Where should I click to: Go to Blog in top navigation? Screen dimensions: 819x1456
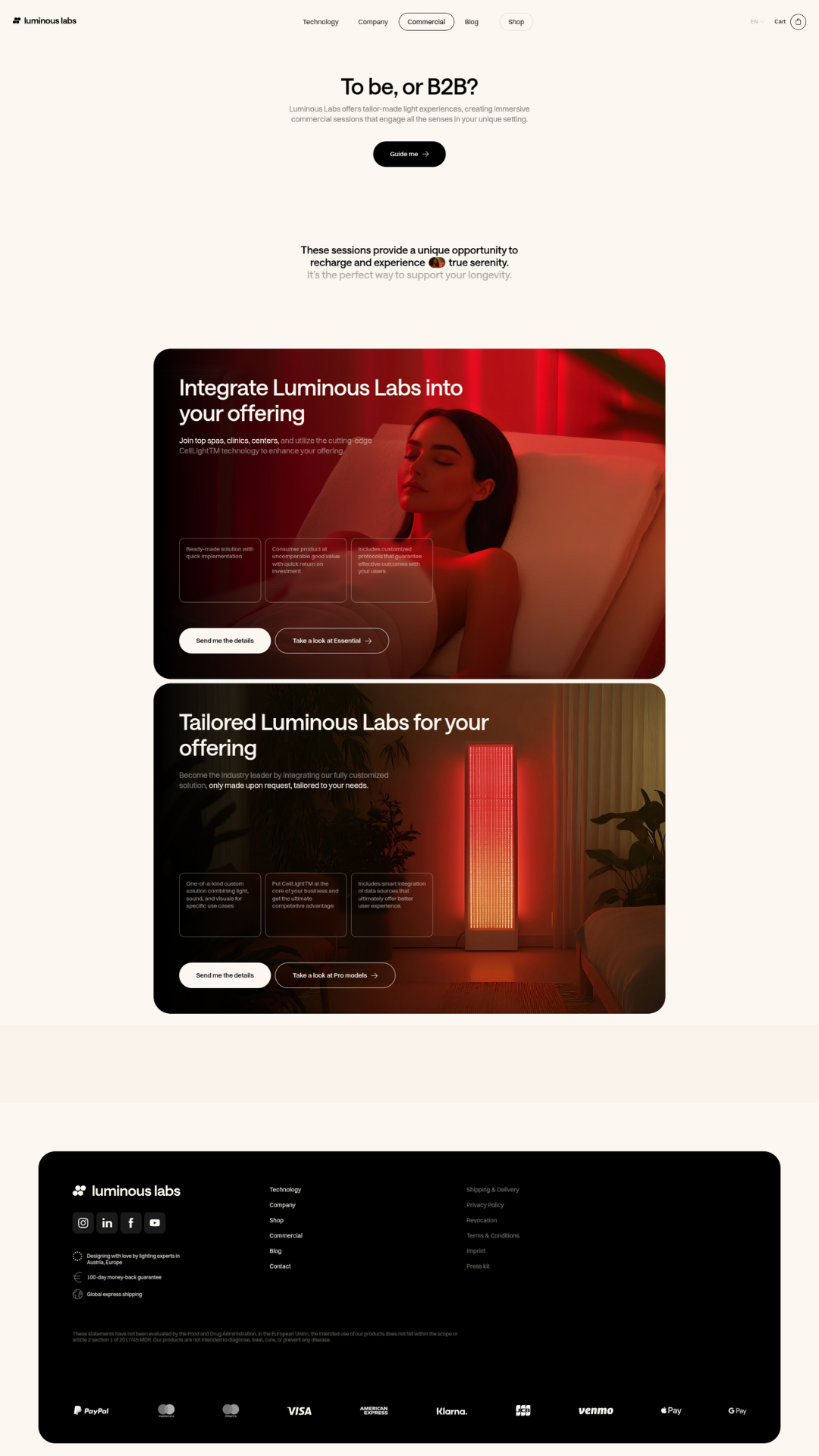471,22
